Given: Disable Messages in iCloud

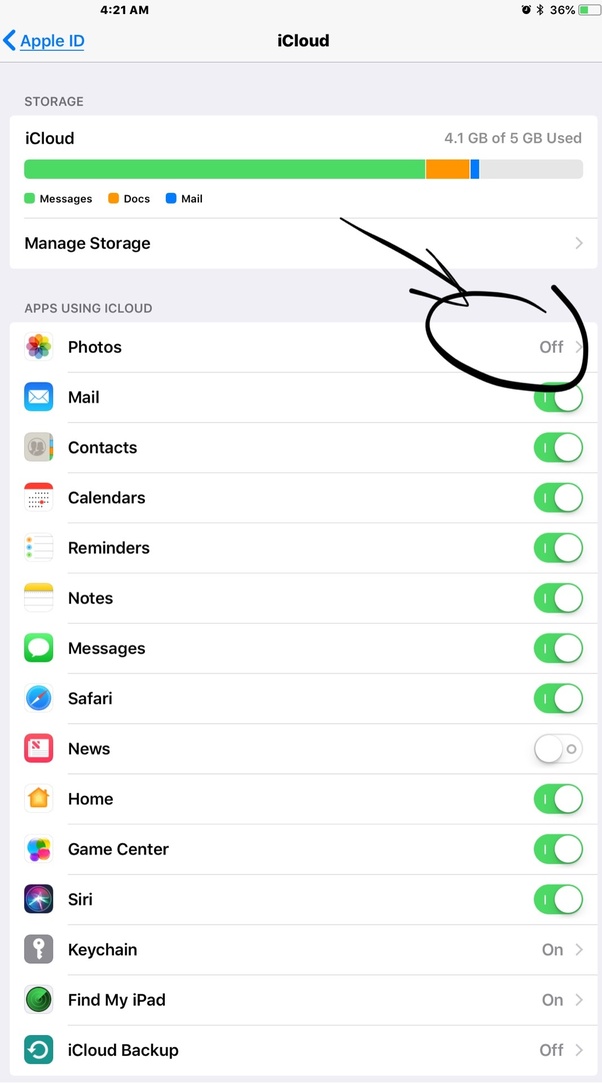Looking at the screenshot, I should [x=557, y=648].
